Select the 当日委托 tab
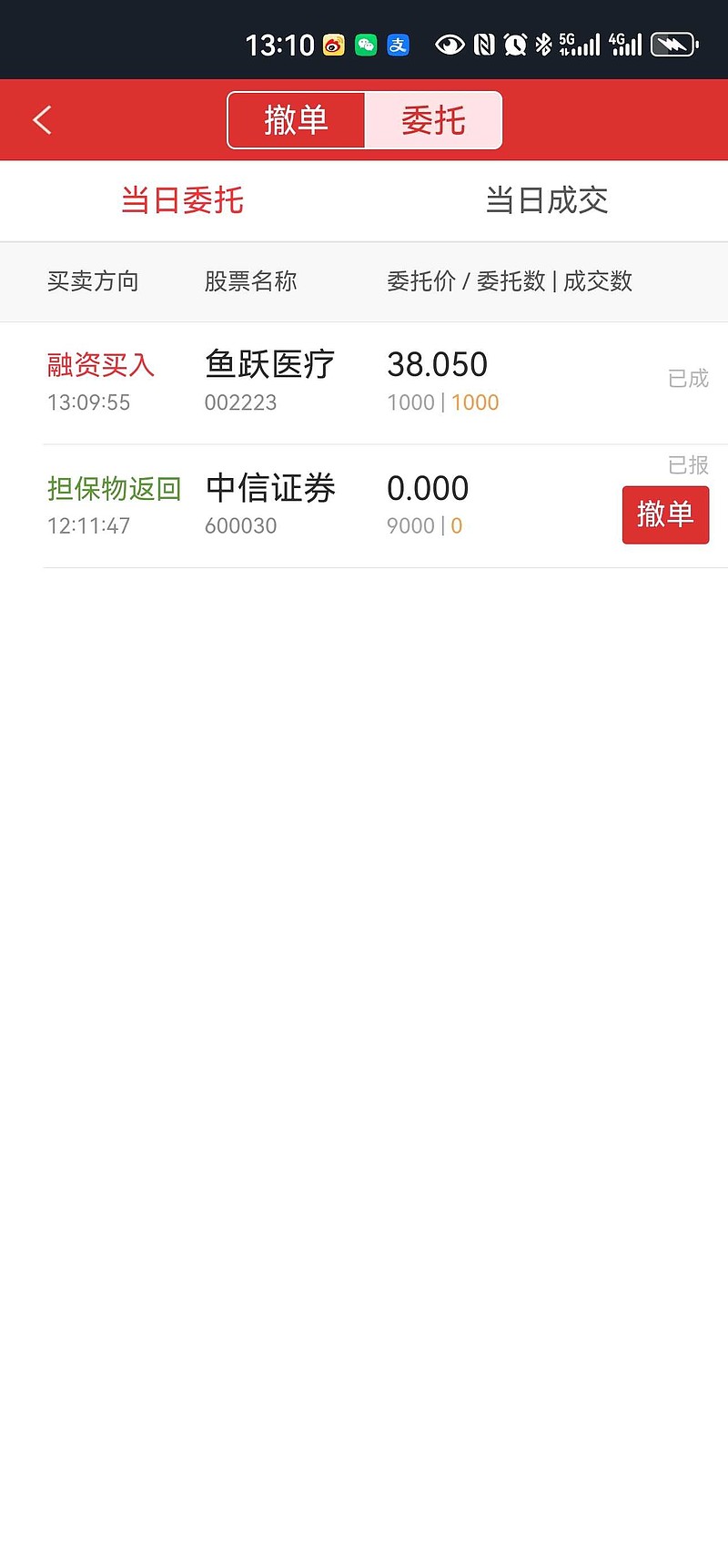The image size is (728, 1568). [x=182, y=201]
